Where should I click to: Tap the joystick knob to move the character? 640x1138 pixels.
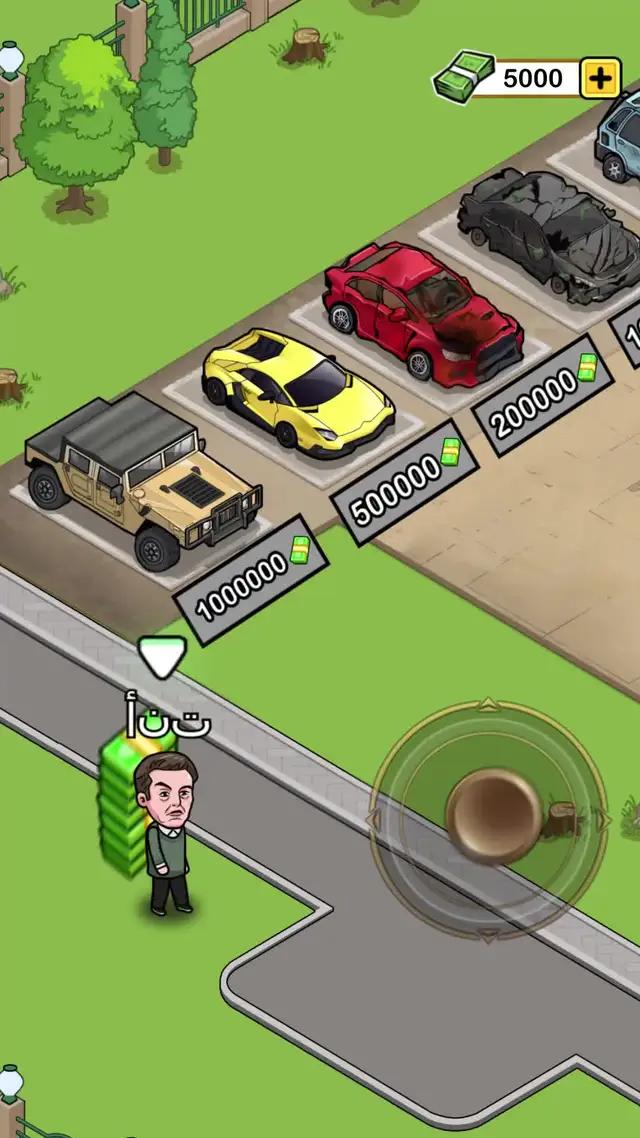click(x=493, y=816)
